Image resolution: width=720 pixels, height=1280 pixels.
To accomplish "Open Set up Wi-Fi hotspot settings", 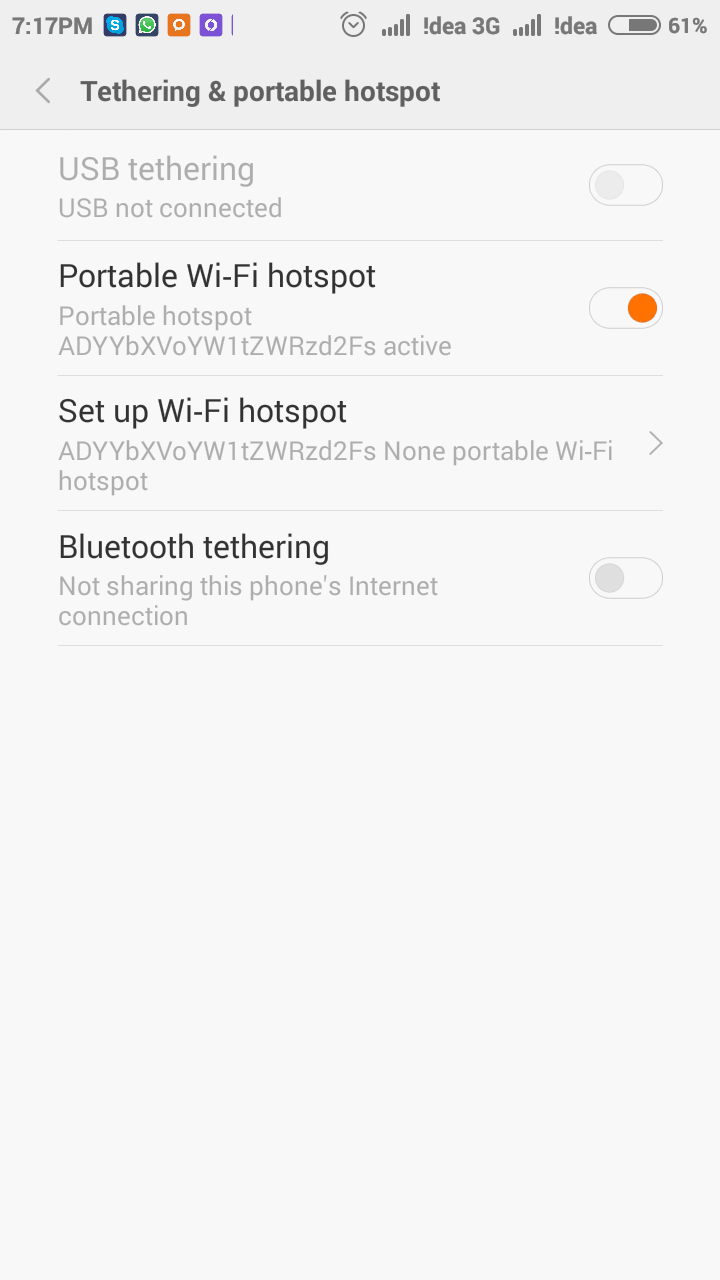I will (202, 410).
